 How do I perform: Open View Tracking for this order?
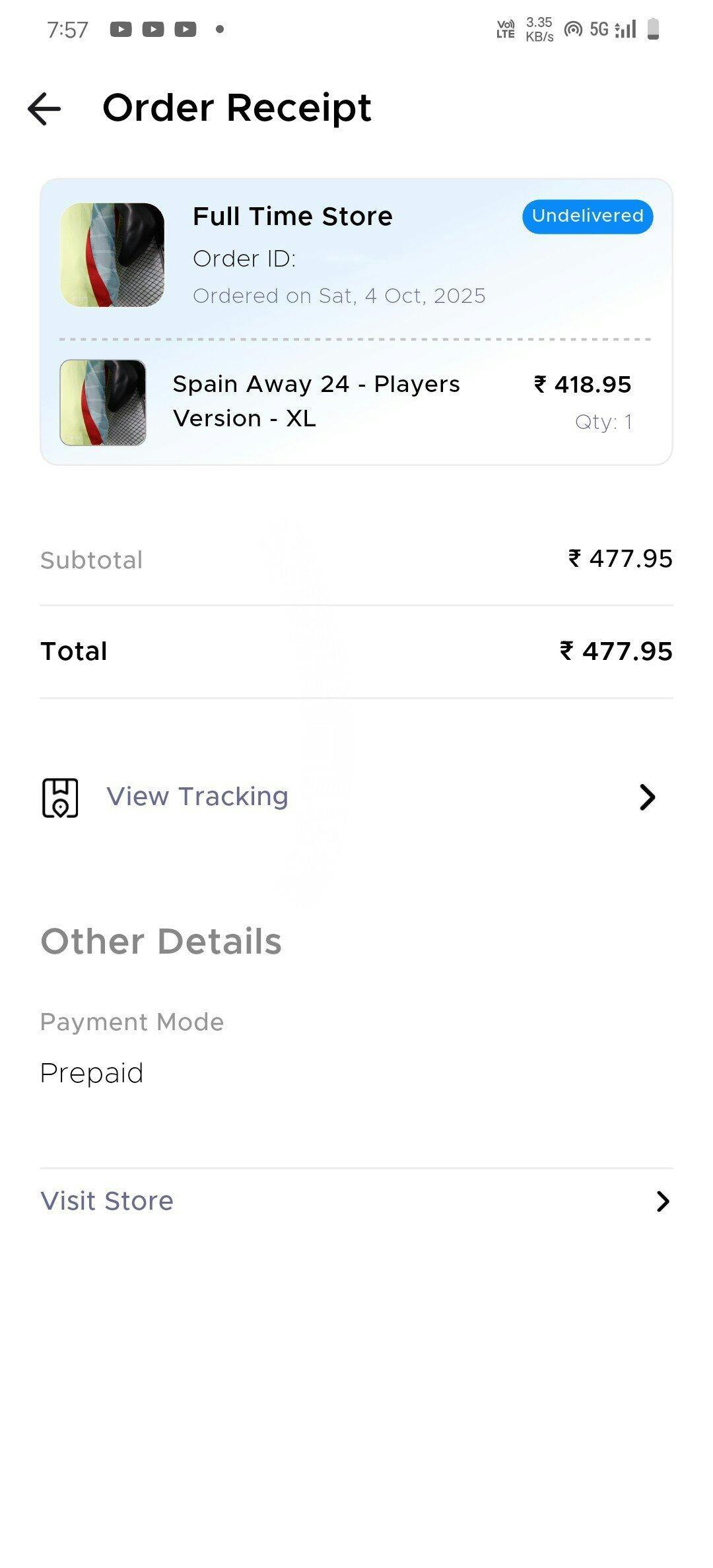tap(197, 797)
